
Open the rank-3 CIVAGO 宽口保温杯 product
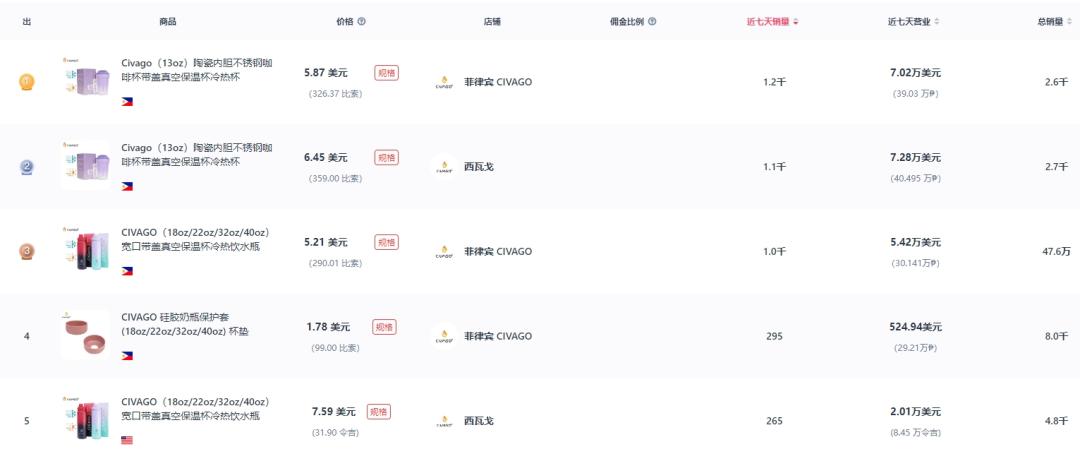(194, 239)
